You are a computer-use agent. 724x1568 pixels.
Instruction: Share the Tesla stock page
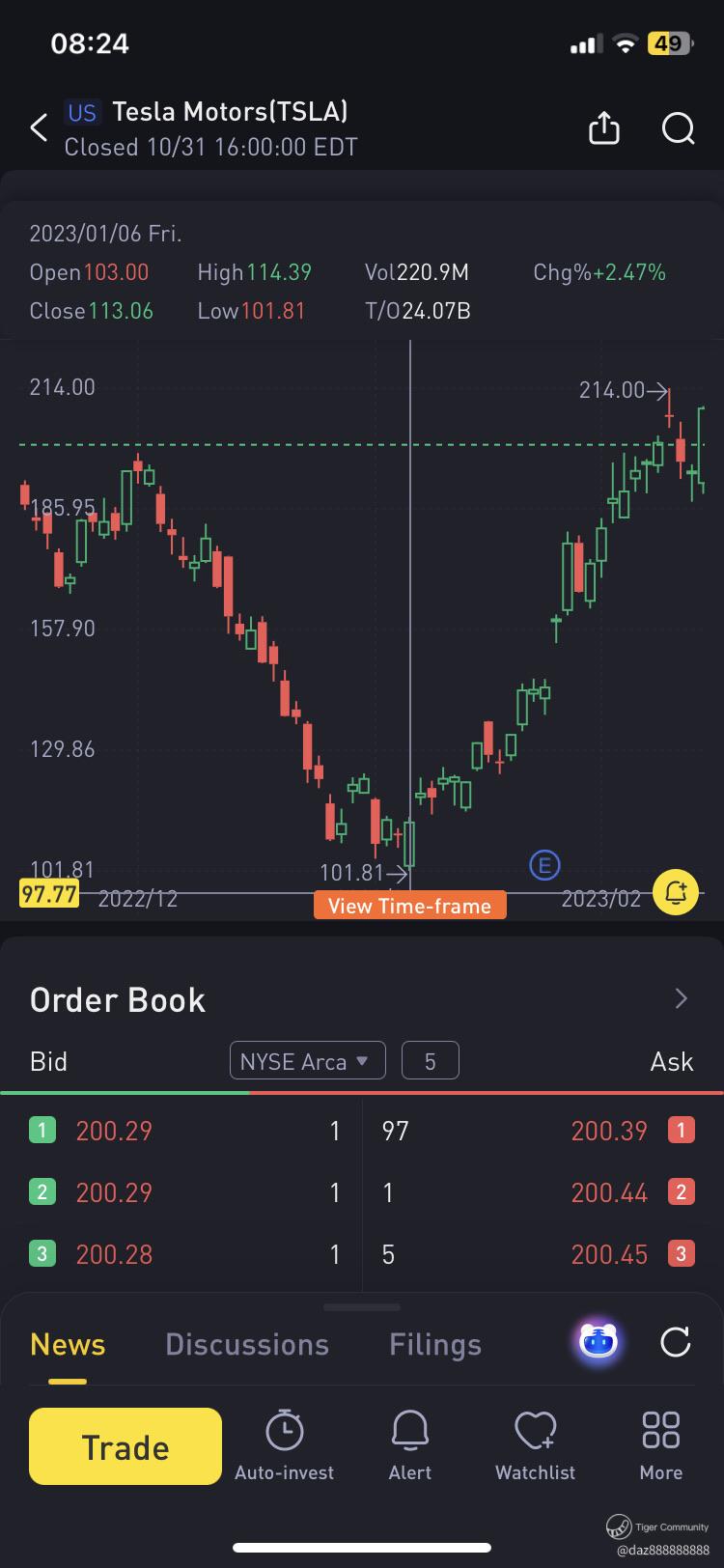pyautogui.click(x=603, y=127)
